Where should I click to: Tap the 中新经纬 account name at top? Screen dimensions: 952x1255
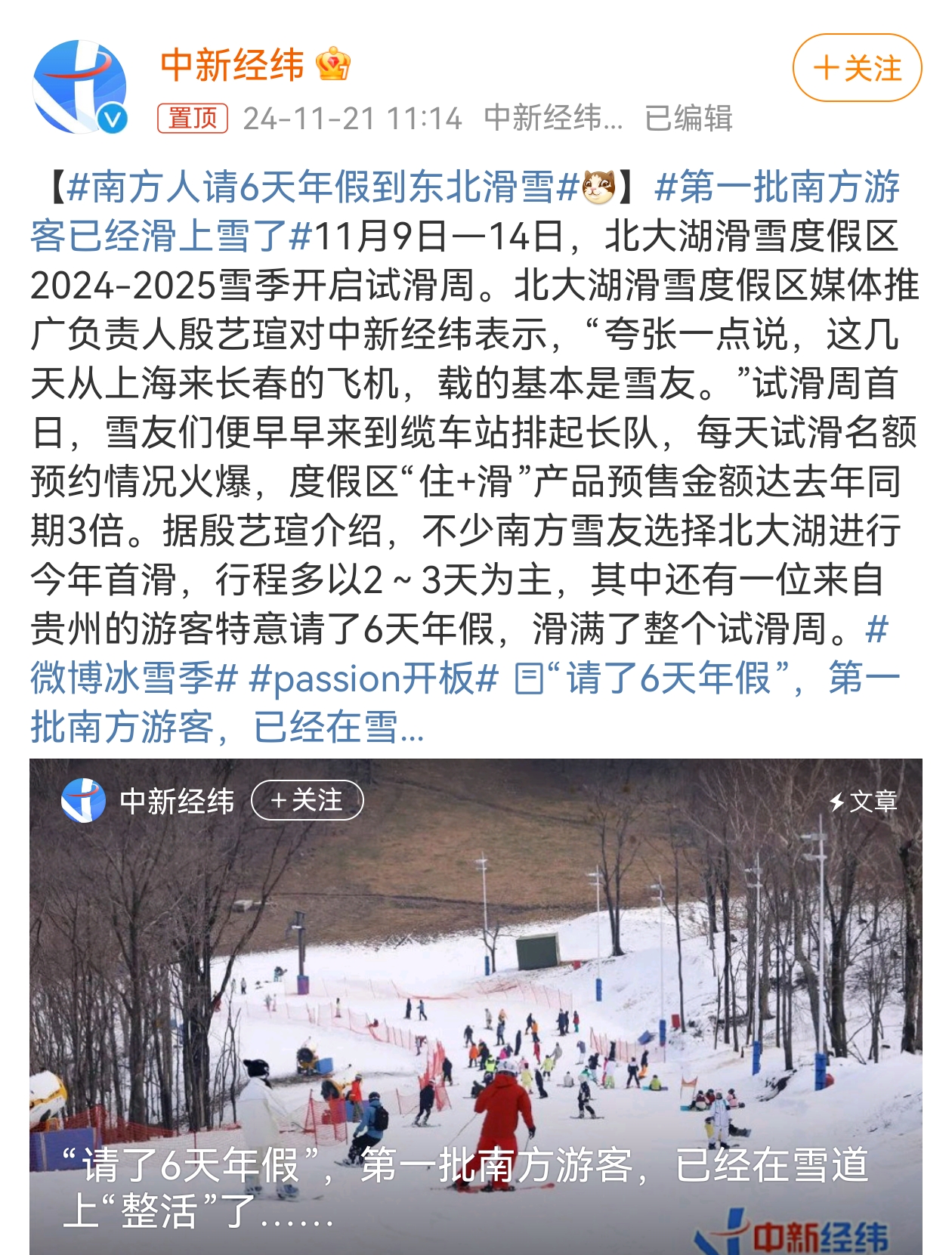[x=232, y=65]
